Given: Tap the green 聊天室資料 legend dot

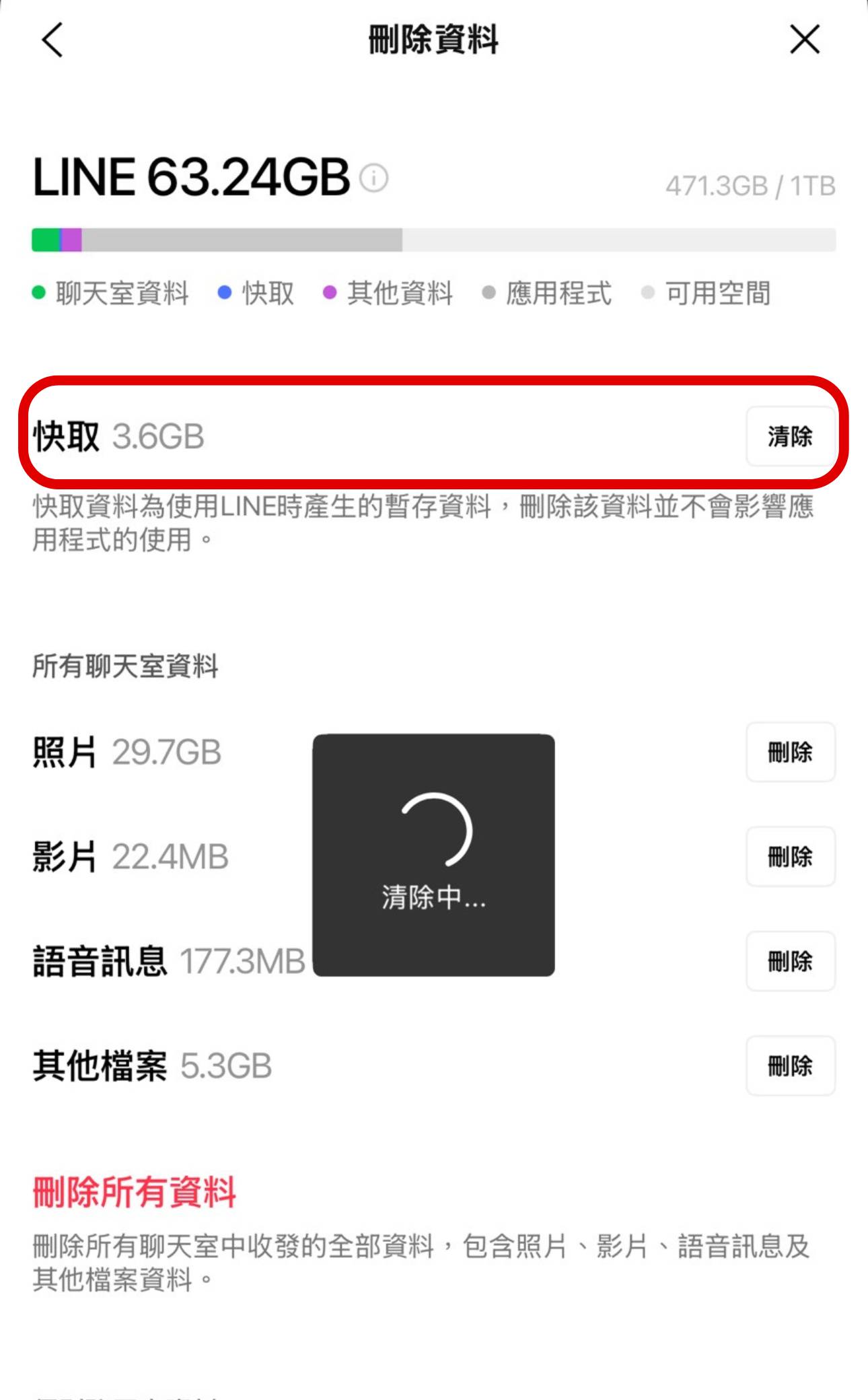Looking at the screenshot, I should pos(38,293).
